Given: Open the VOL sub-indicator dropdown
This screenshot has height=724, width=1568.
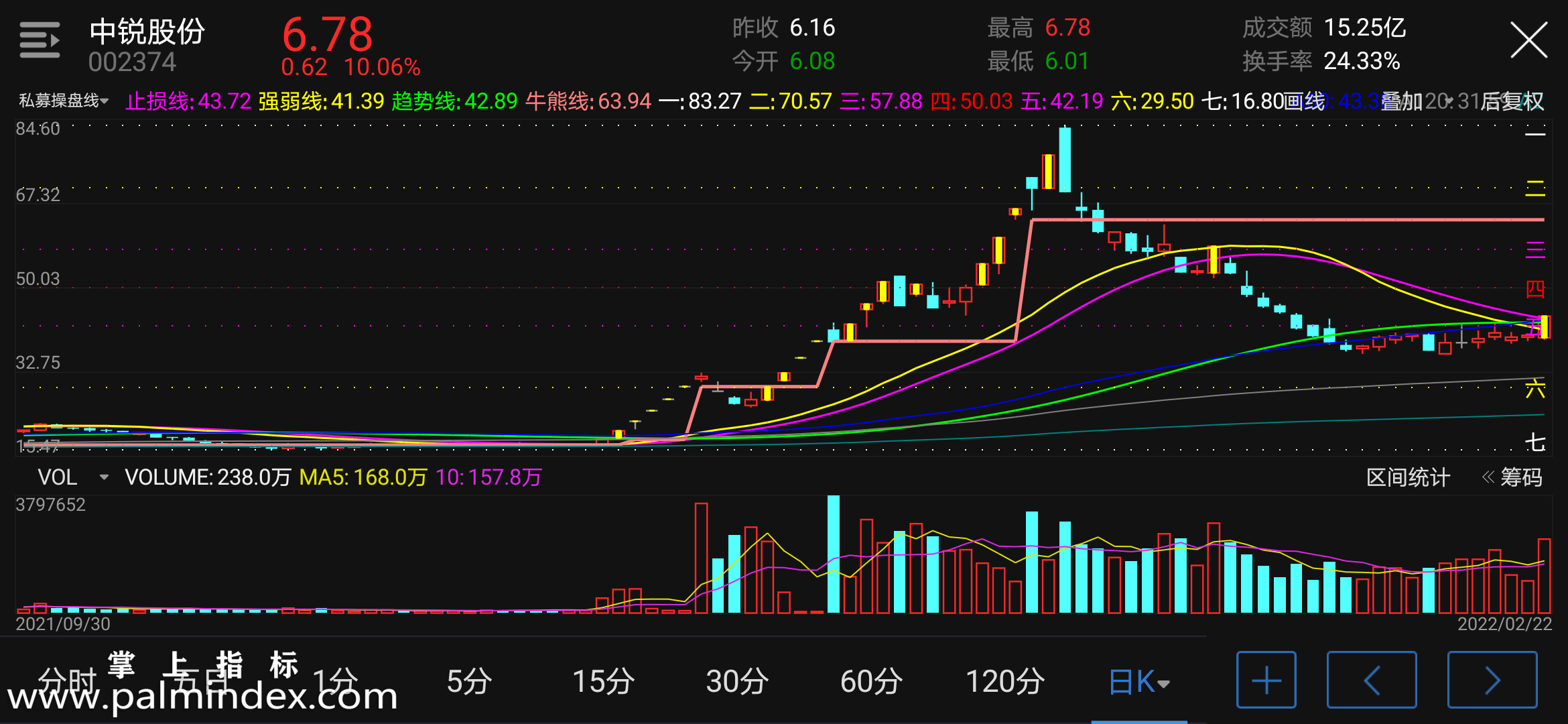Looking at the screenshot, I should tap(72, 477).
